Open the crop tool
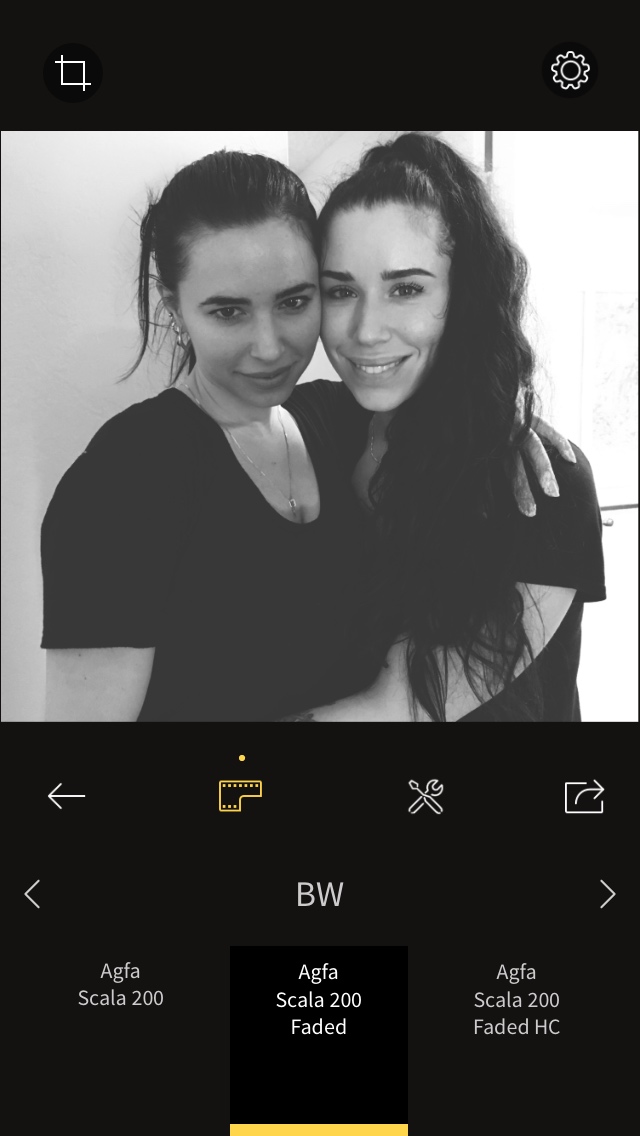640x1136 pixels. [x=73, y=72]
